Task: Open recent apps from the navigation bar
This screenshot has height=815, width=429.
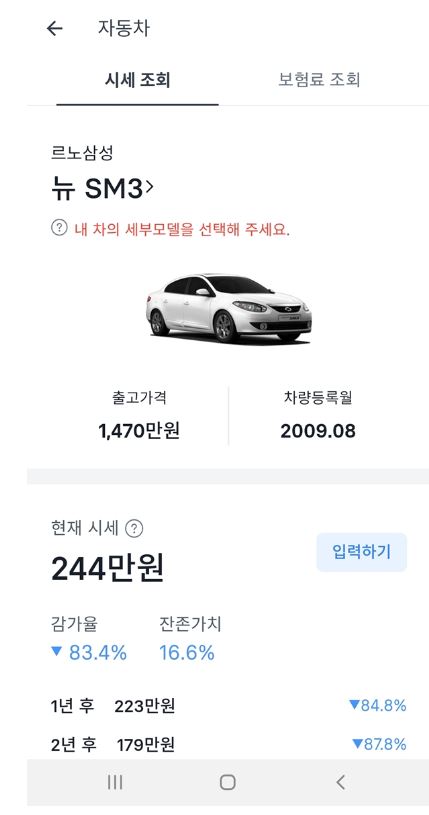Action: 115,782
